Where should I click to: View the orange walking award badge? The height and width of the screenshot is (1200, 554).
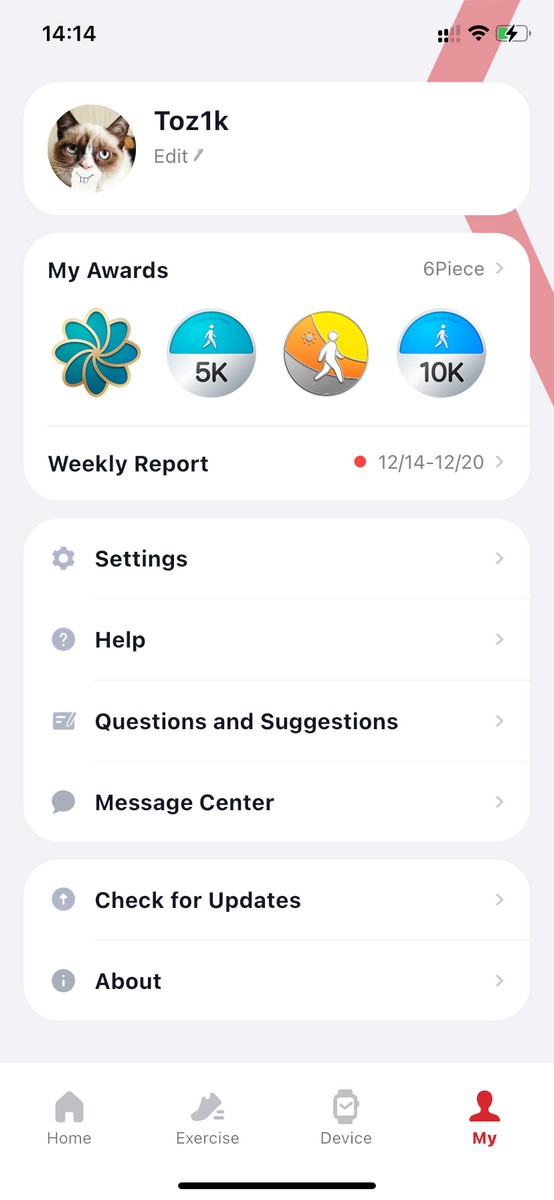coord(326,354)
